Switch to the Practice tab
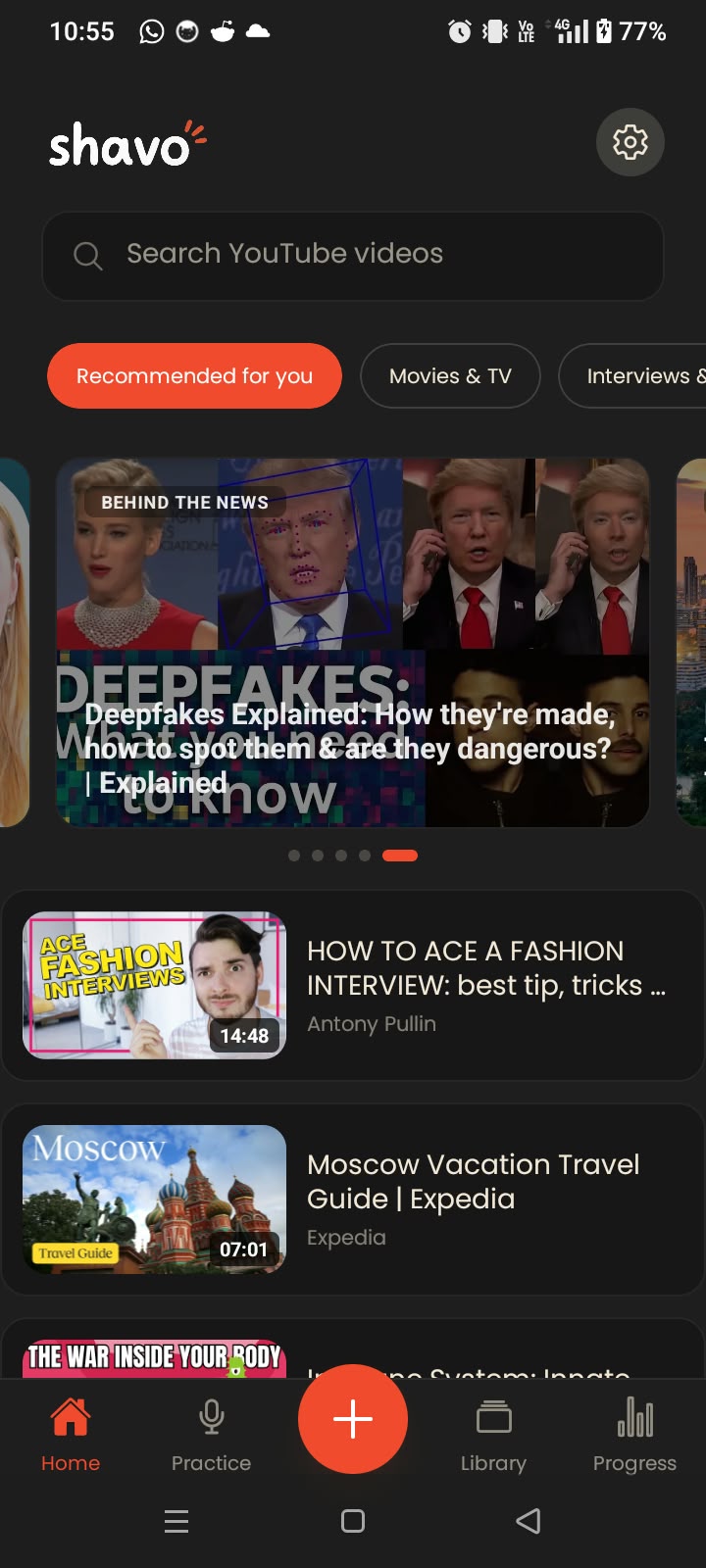The width and height of the screenshot is (706, 1568). click(x=211, y=1436)
